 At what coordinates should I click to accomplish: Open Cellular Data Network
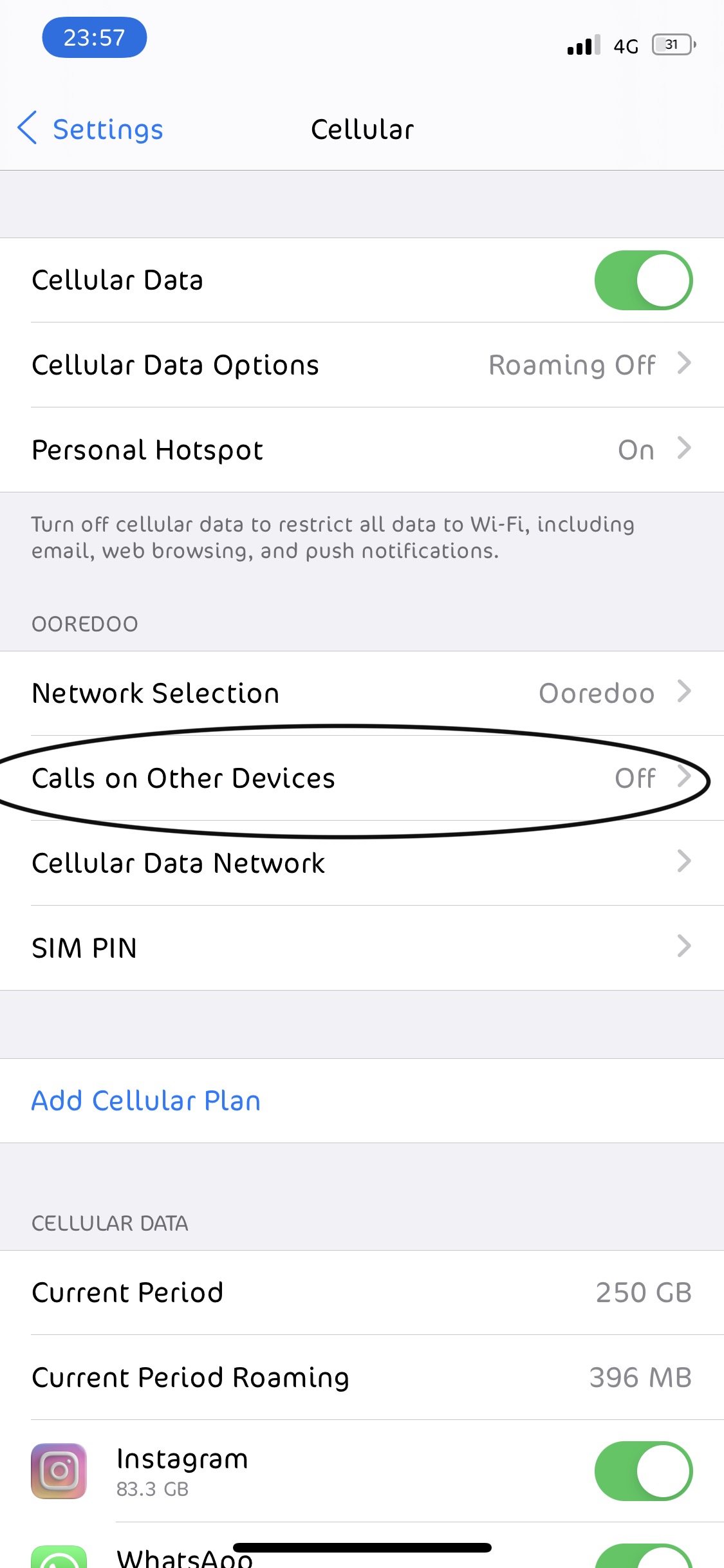pyautogui.click(x=362, y=863)
